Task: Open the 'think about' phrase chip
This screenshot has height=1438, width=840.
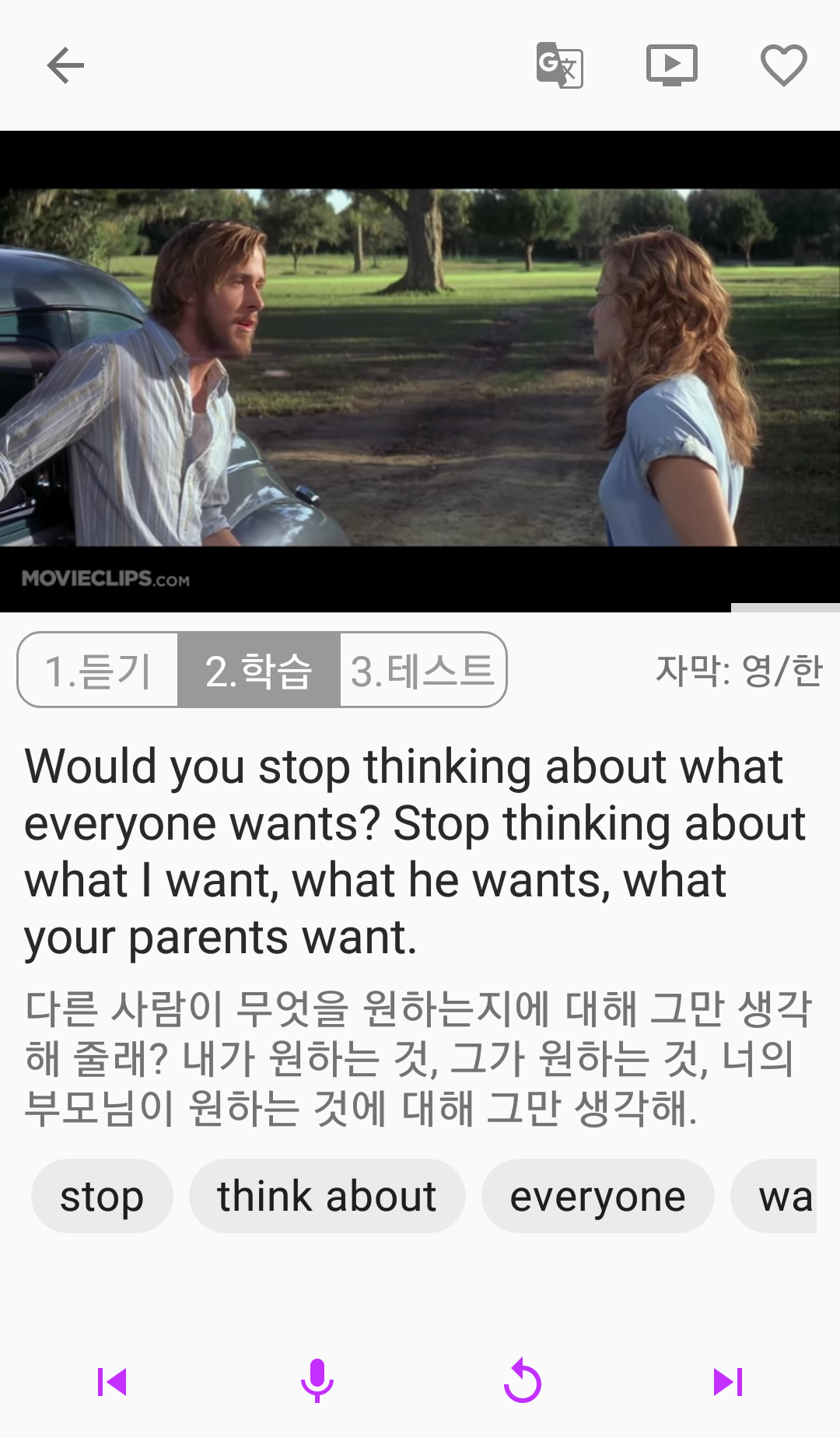Action: tap(327, 1196)
